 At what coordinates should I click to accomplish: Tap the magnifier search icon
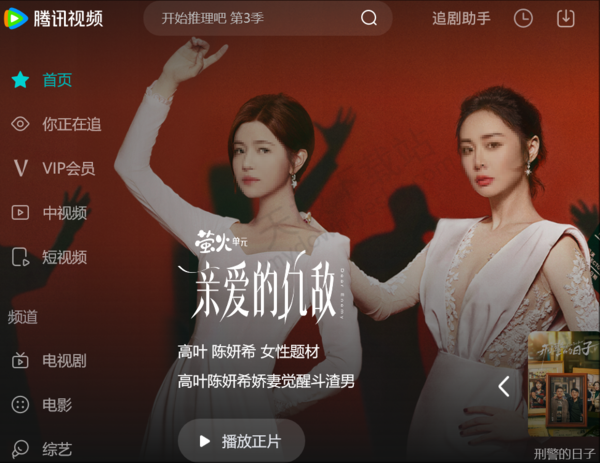click(369, 18)
